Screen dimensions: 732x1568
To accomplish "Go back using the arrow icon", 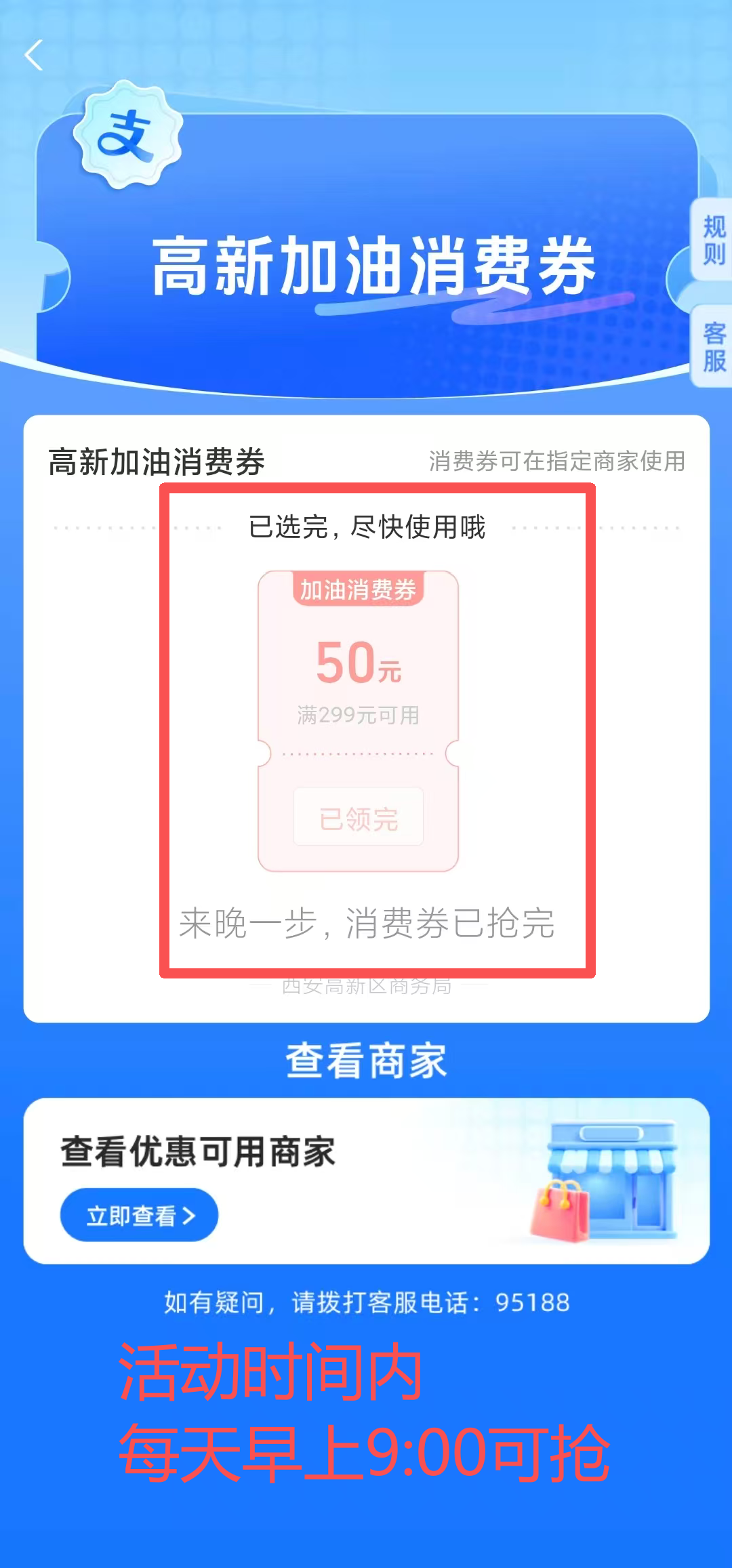I will pyautogui.click(x=34, y=55).
